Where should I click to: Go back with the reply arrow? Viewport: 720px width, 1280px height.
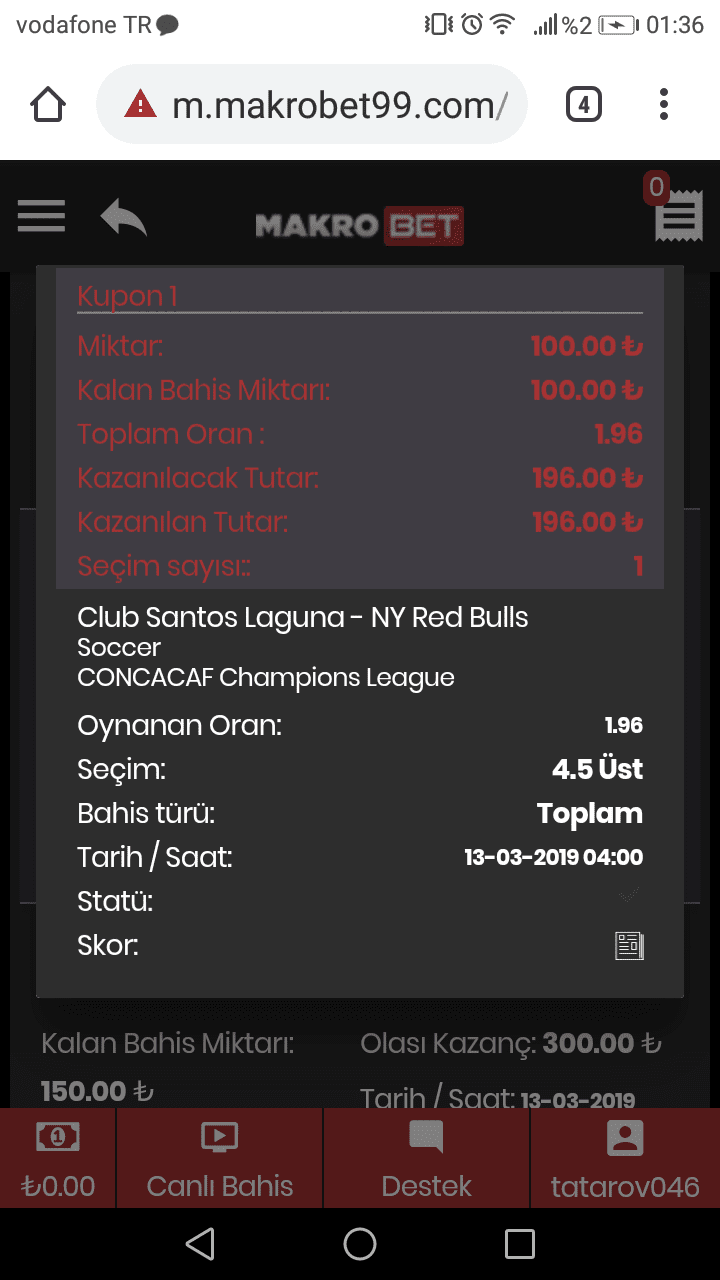coord(124,217)
